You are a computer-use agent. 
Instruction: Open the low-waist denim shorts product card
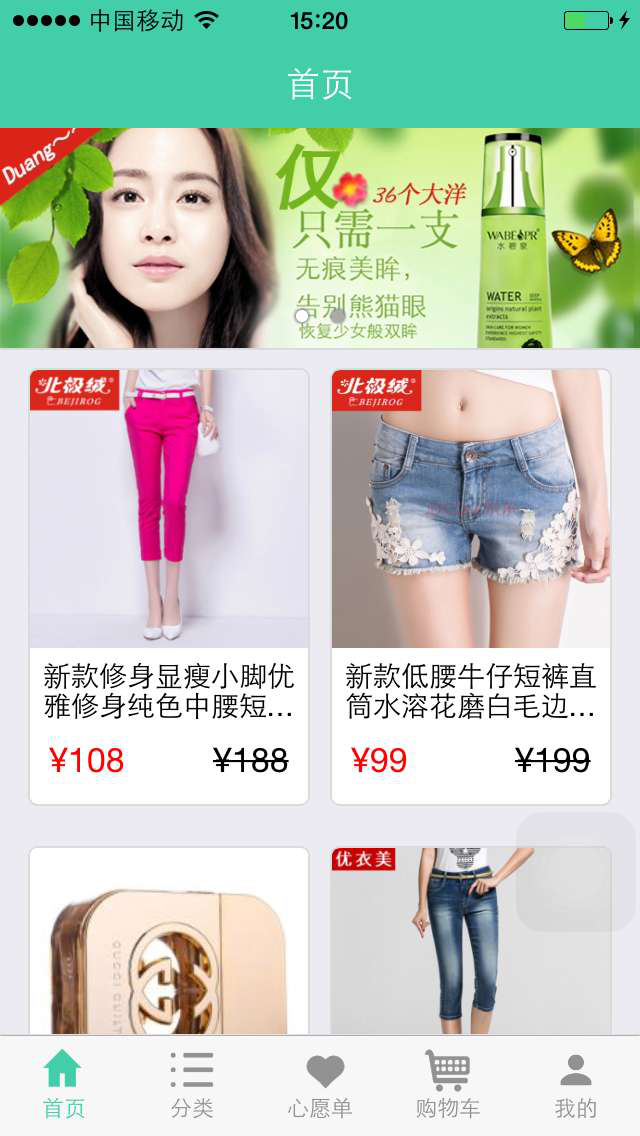click(471, 586)
